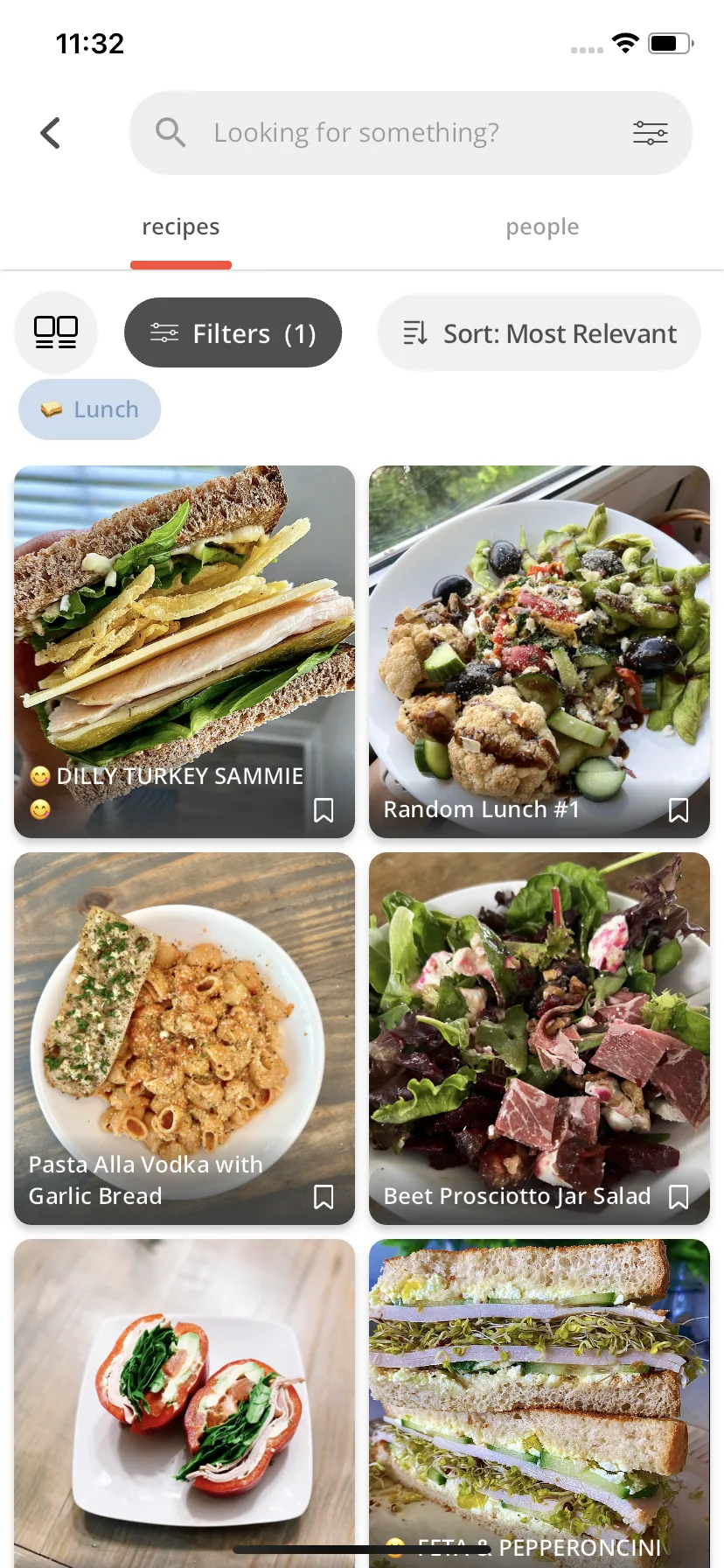Change the recipe grid layout view
This screenshot has height=1568, width=724.
pyautogui.click(x=56, y=332)
